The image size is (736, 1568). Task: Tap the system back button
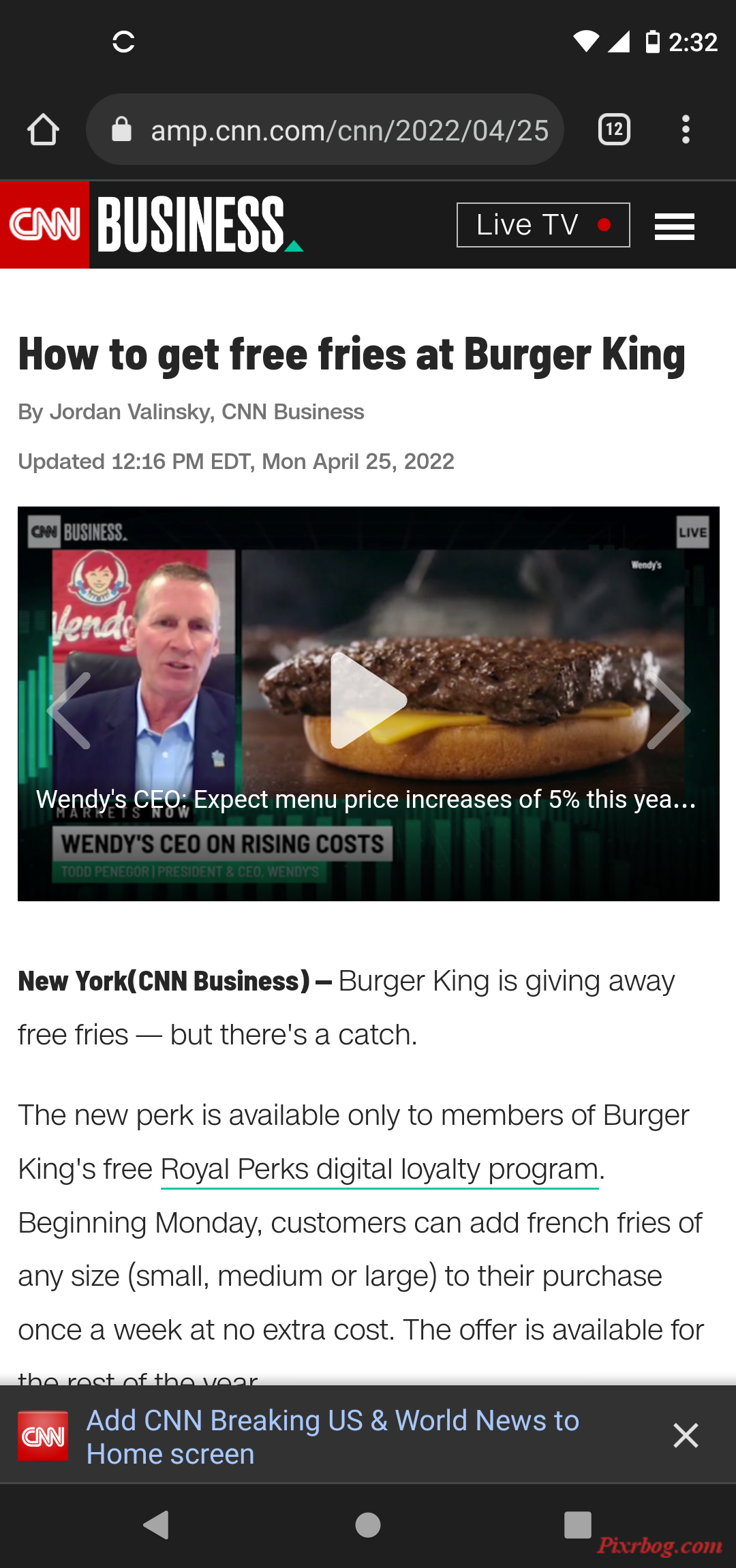point(157,1524)
